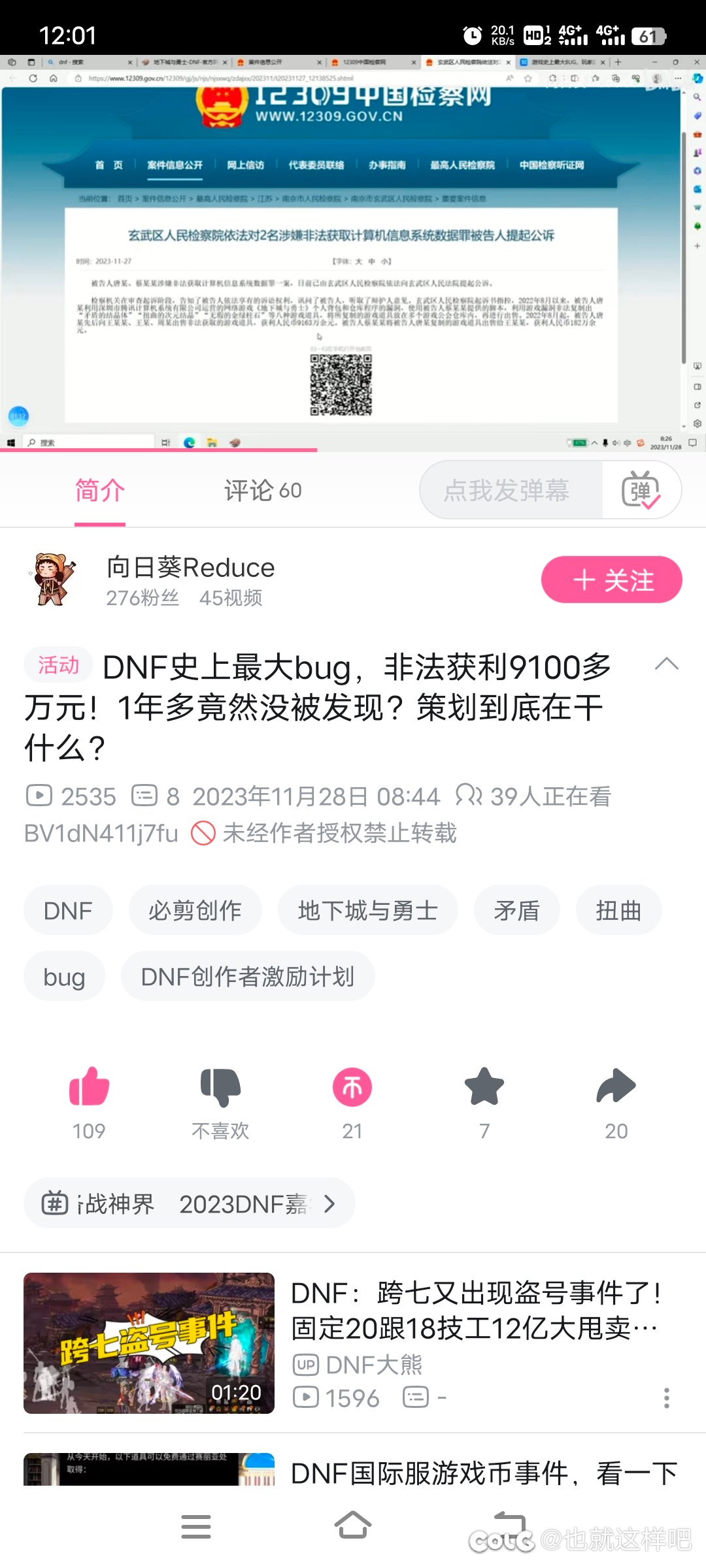
Task: Collapse the video title with the chevron
Action: [667, 664]
